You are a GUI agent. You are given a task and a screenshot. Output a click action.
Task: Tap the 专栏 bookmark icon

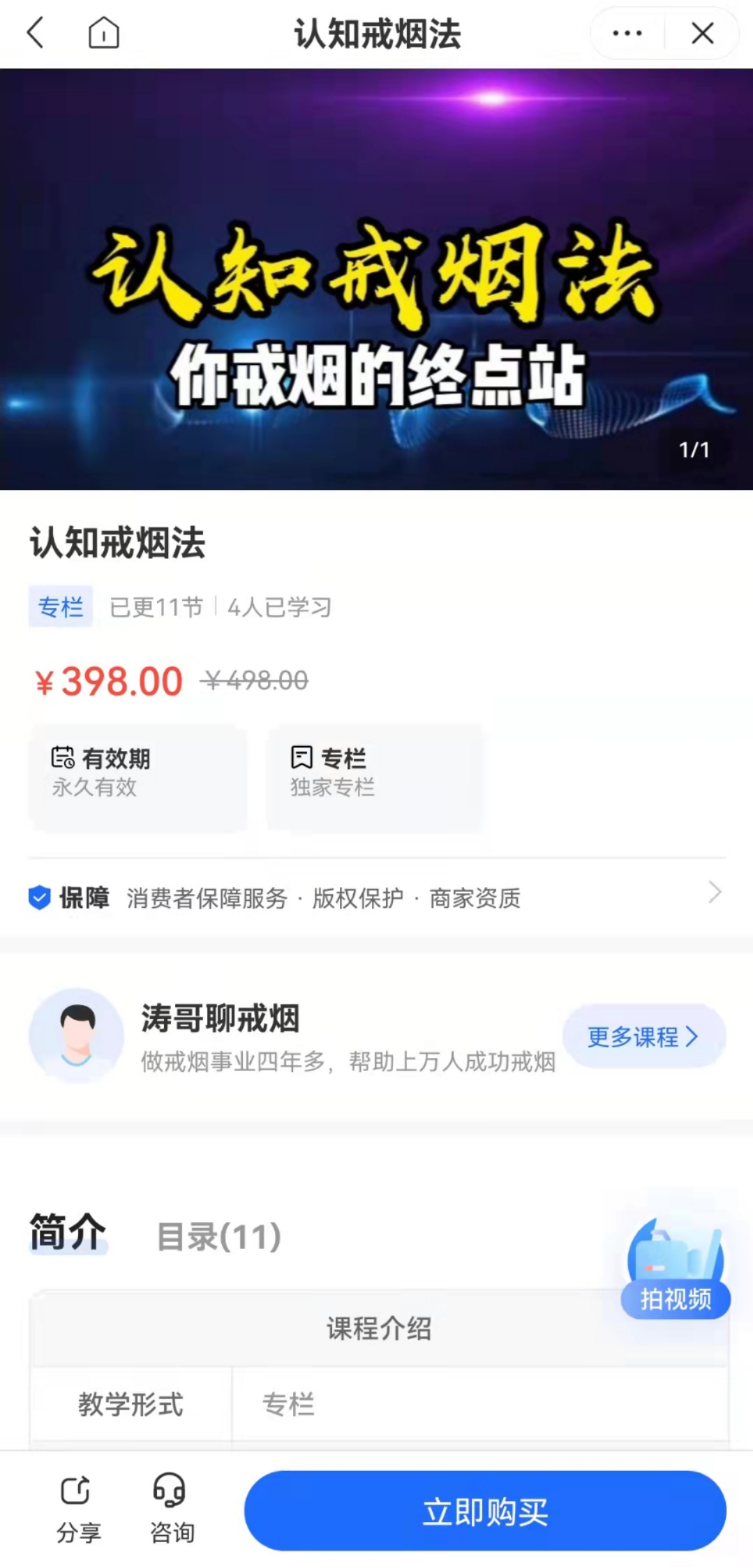point(300,757)
